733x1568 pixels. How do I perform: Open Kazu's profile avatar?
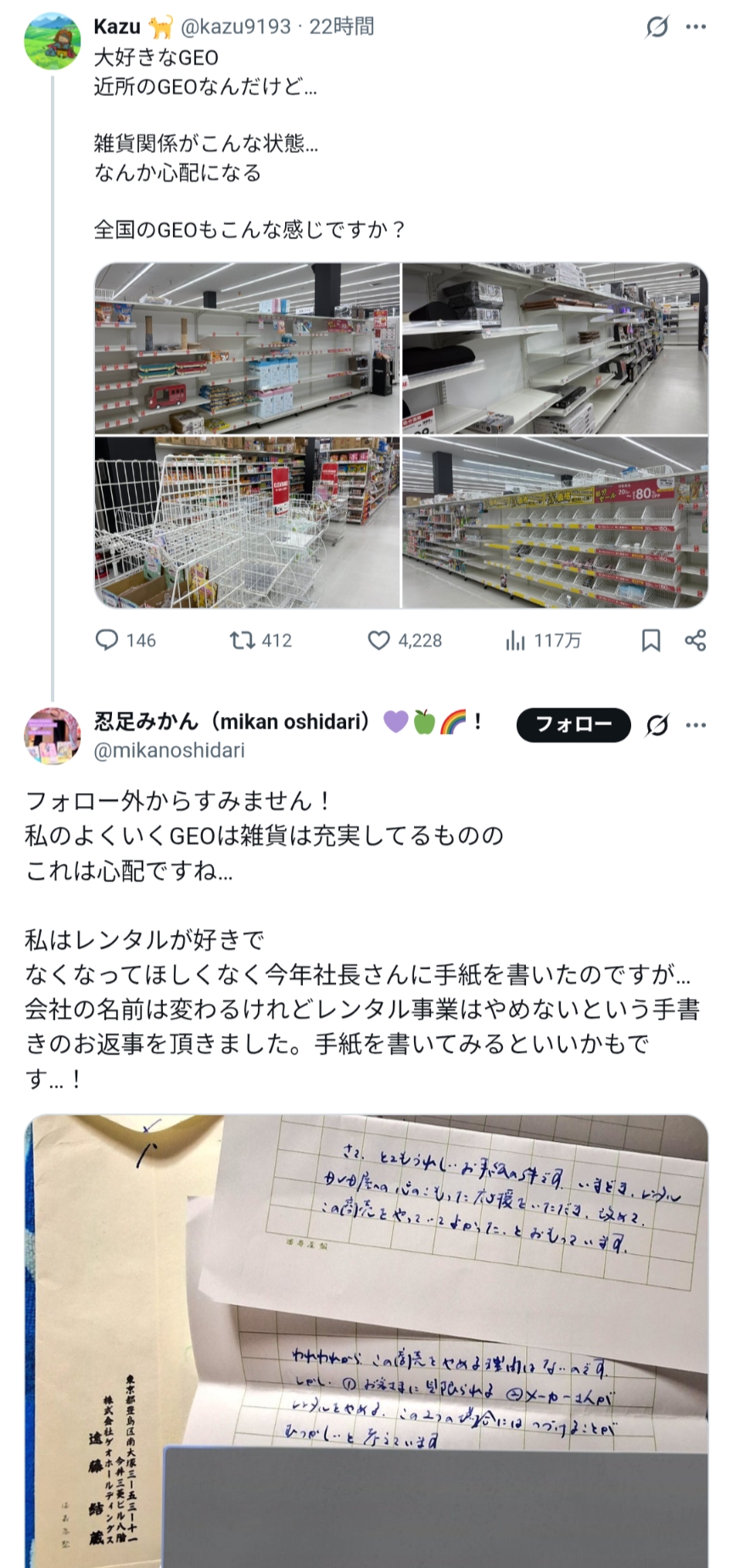click(53, 41)
